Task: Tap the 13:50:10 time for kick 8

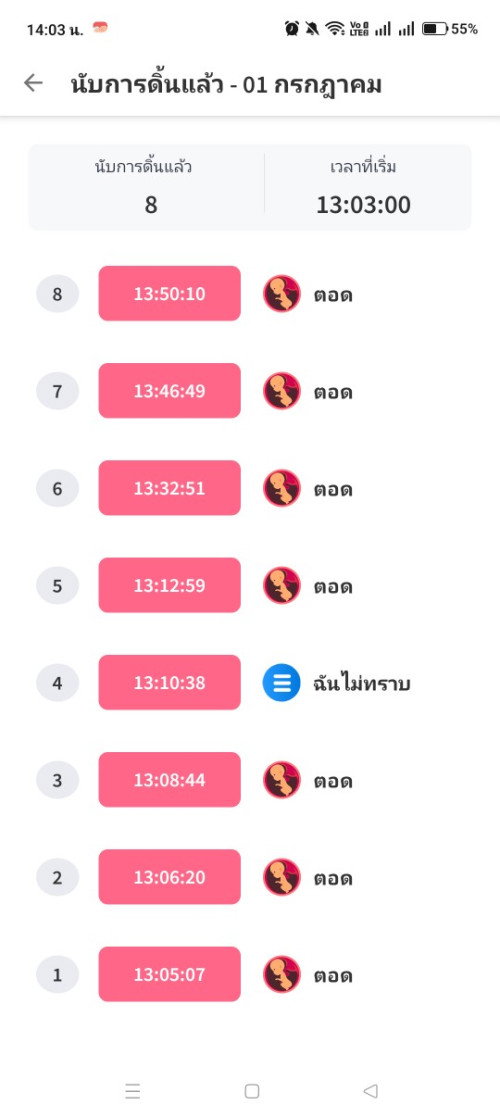Action: 170,293
